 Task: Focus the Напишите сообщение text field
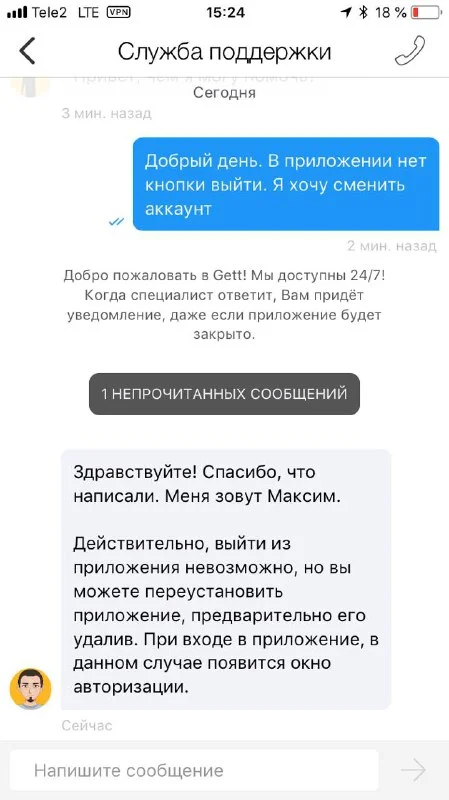click(194, 770)
